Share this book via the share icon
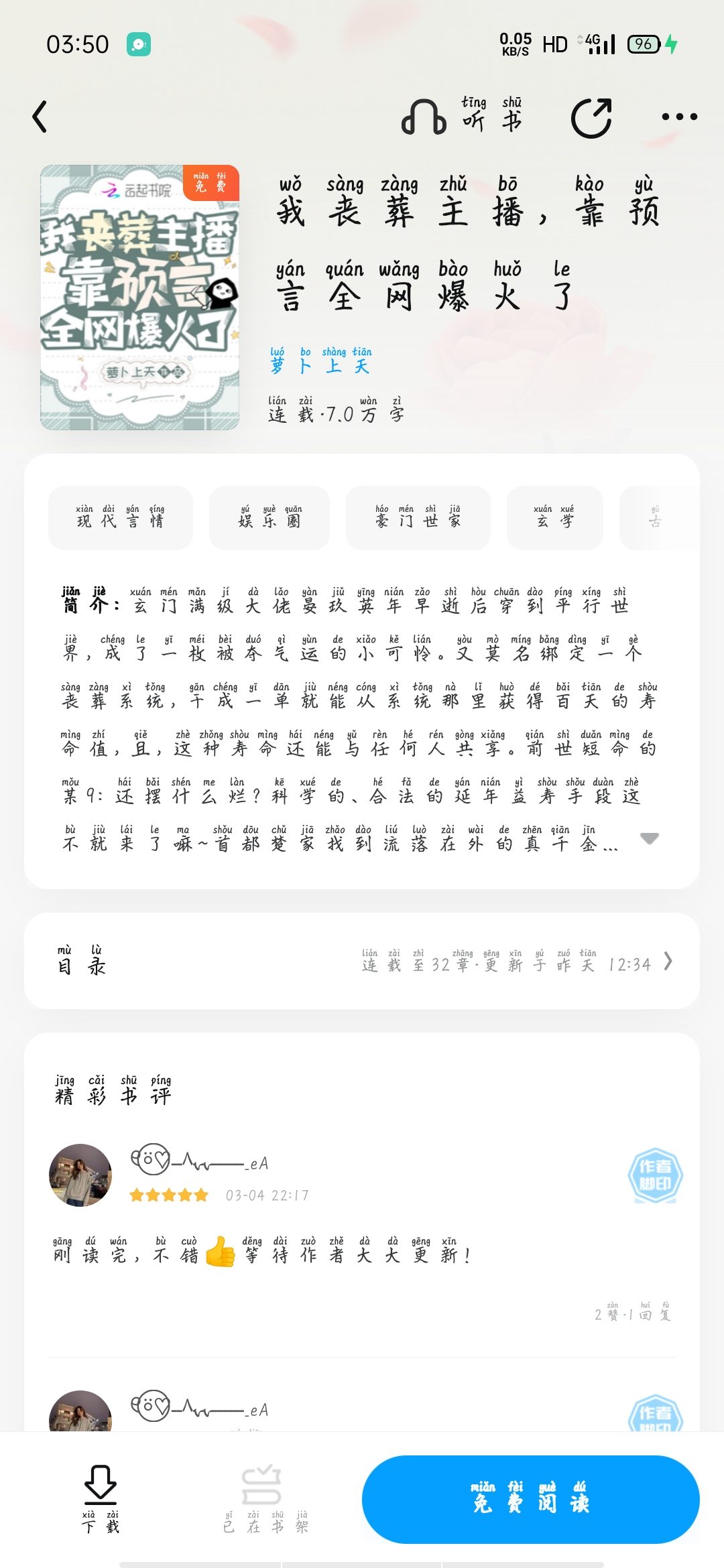The image size is (724, 1568). (x=591, y=117)
